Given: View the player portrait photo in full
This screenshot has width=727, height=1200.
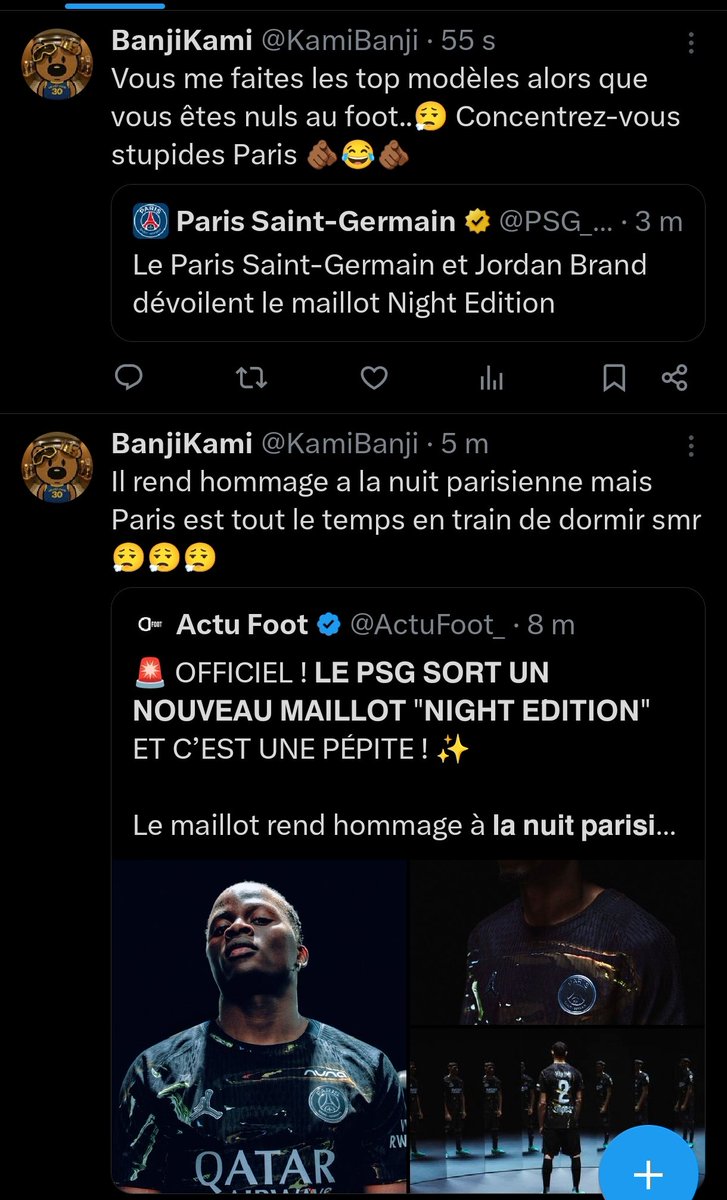Looking at the screenshot, I should (x=260, y=1025).
